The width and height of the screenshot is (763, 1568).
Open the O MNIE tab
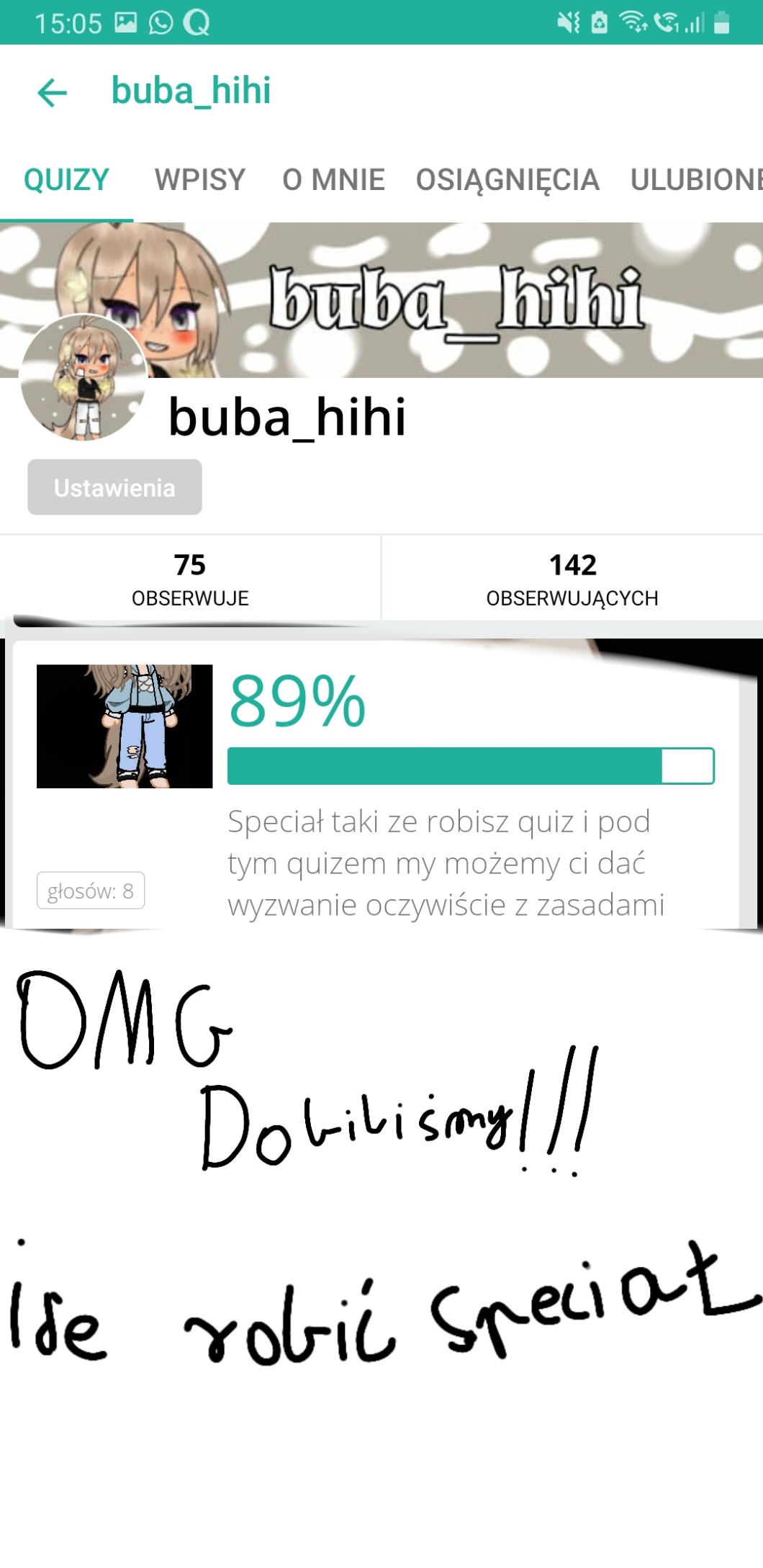333,180
